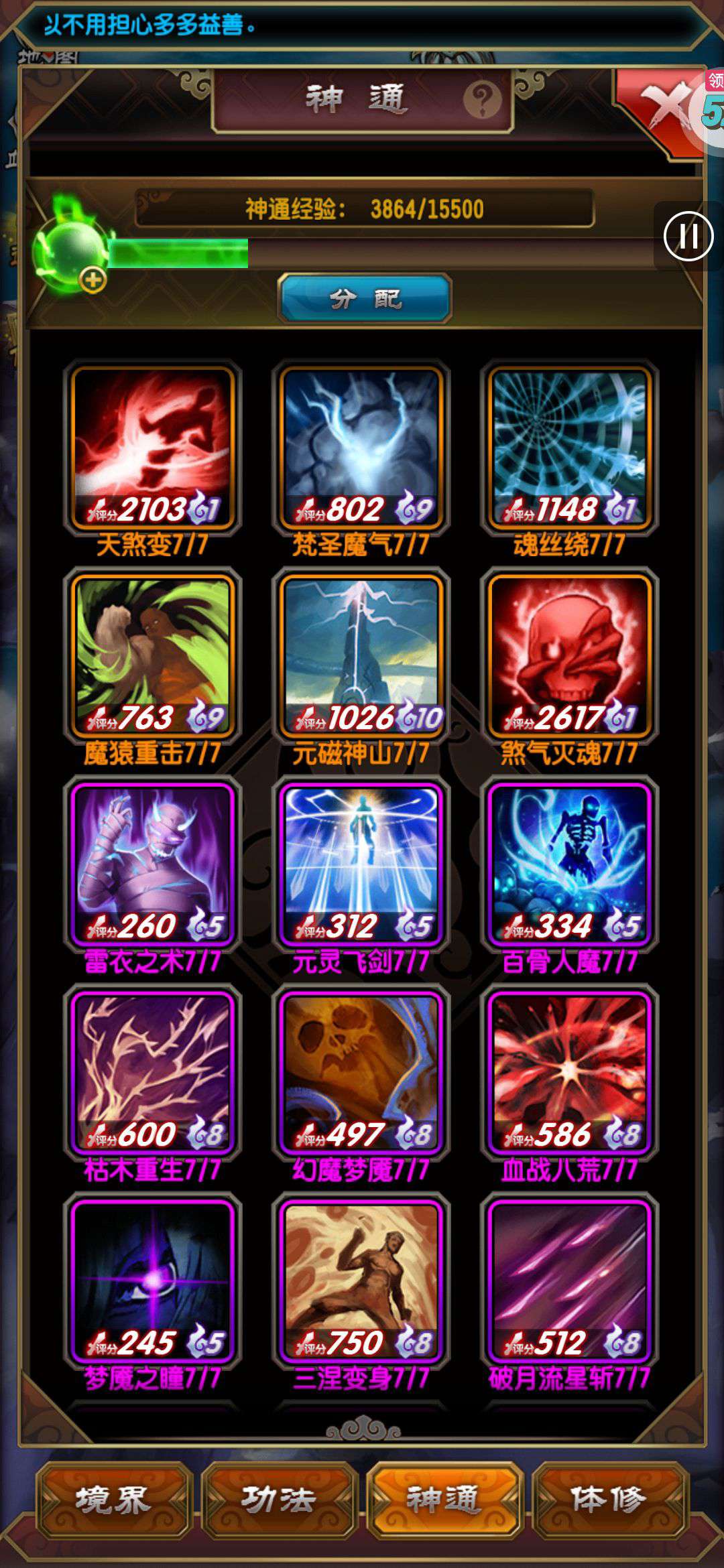
Task: Switch to the 体修 tab
Action: click(608, 1499)
